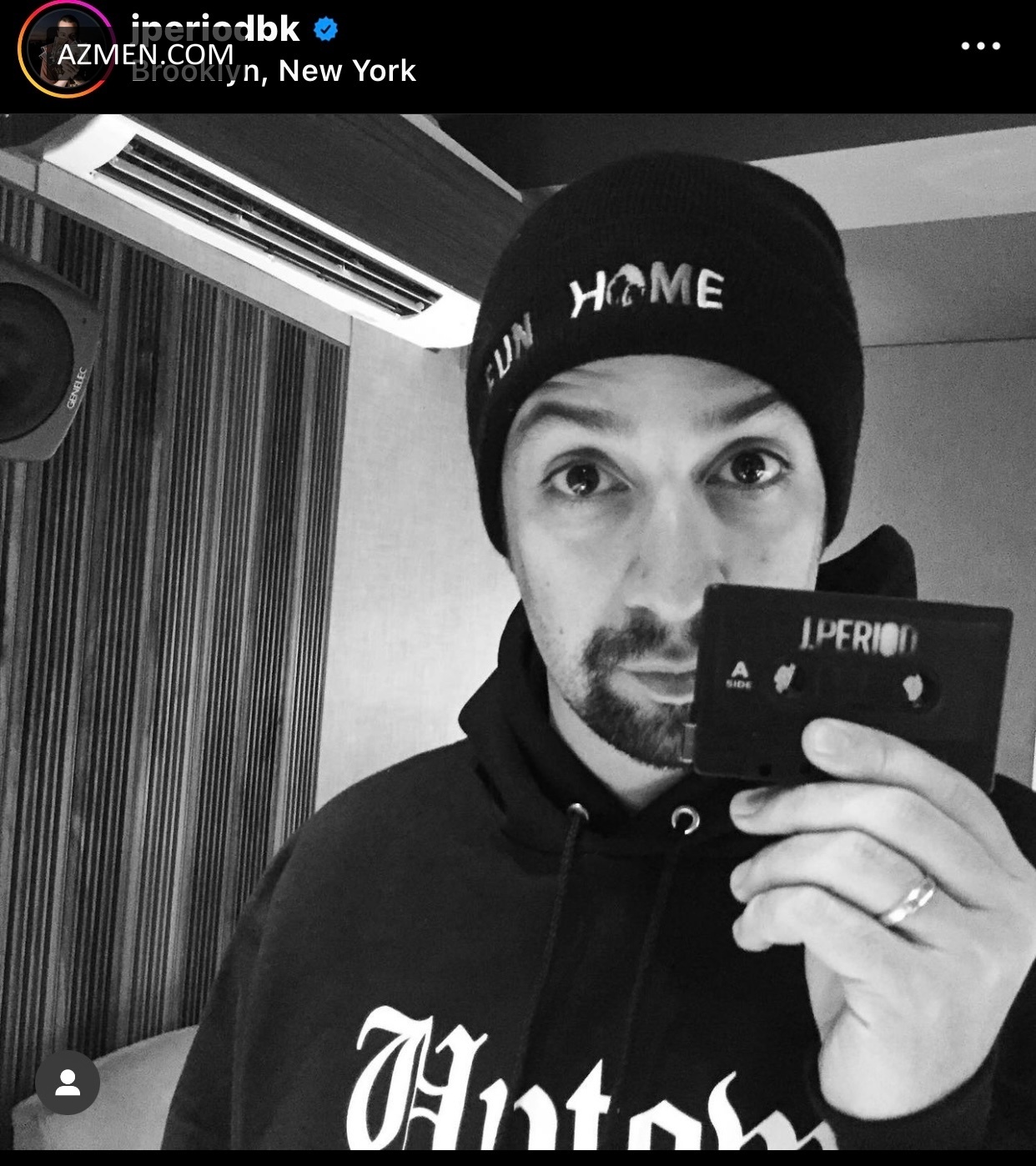Show tagged people in the photo
The width and height of the screenshot is (1036, 1166).
coord(68,1083)
